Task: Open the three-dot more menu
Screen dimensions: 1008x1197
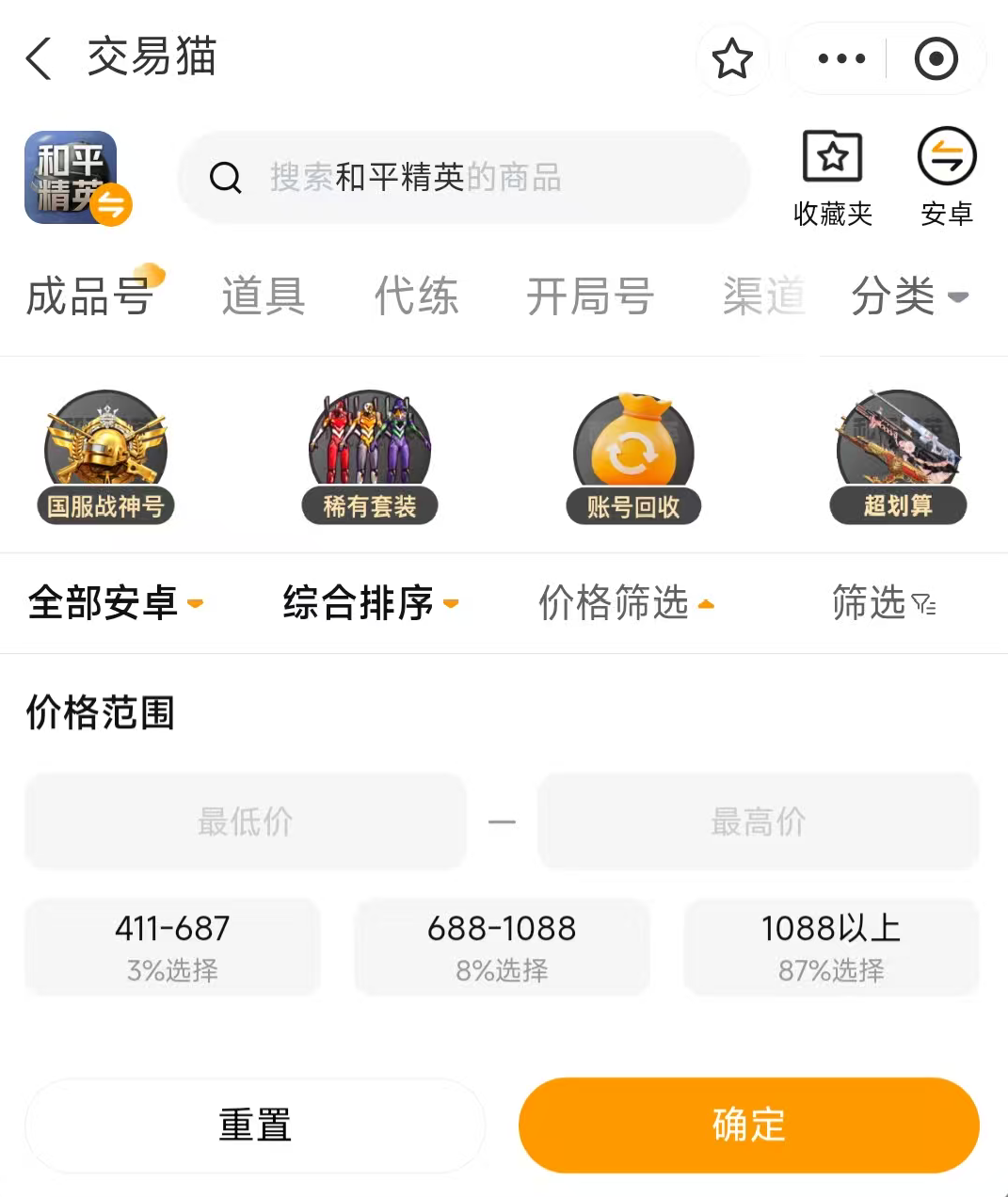Action: tap(840, 59)
